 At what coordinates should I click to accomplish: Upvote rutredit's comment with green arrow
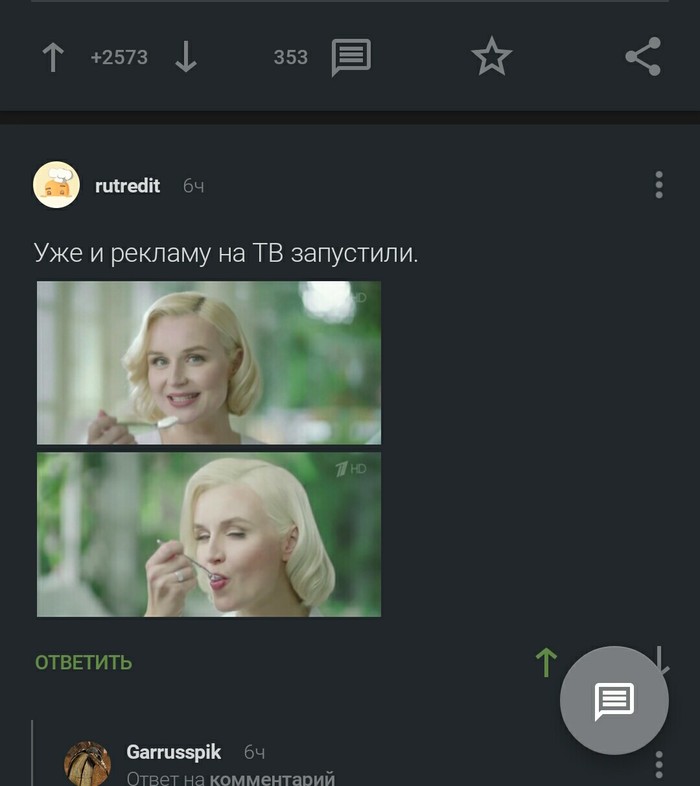click(x=546, y=662)
